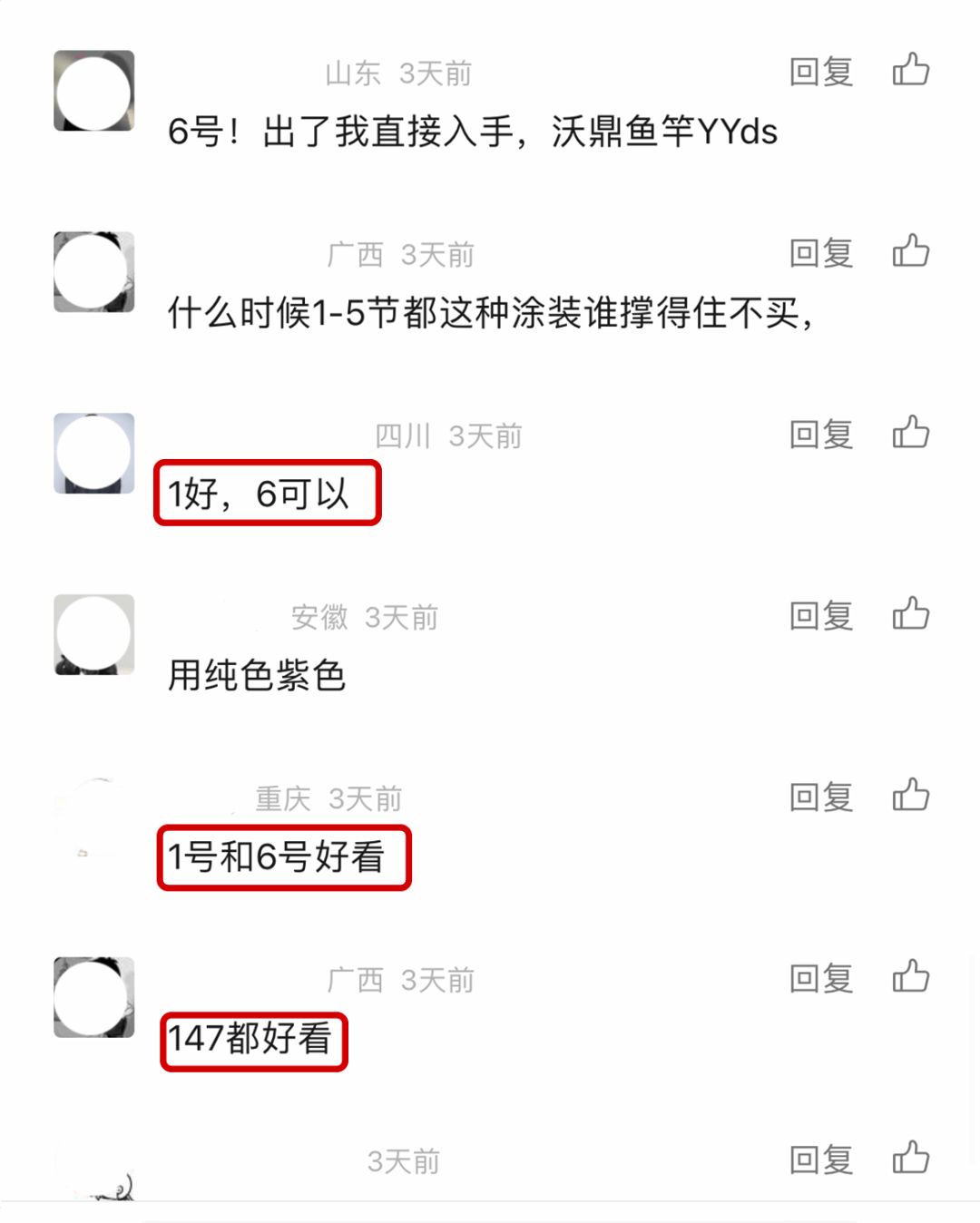
Task: Like the comment 用纯色紫色
Action: pos(910,614)
